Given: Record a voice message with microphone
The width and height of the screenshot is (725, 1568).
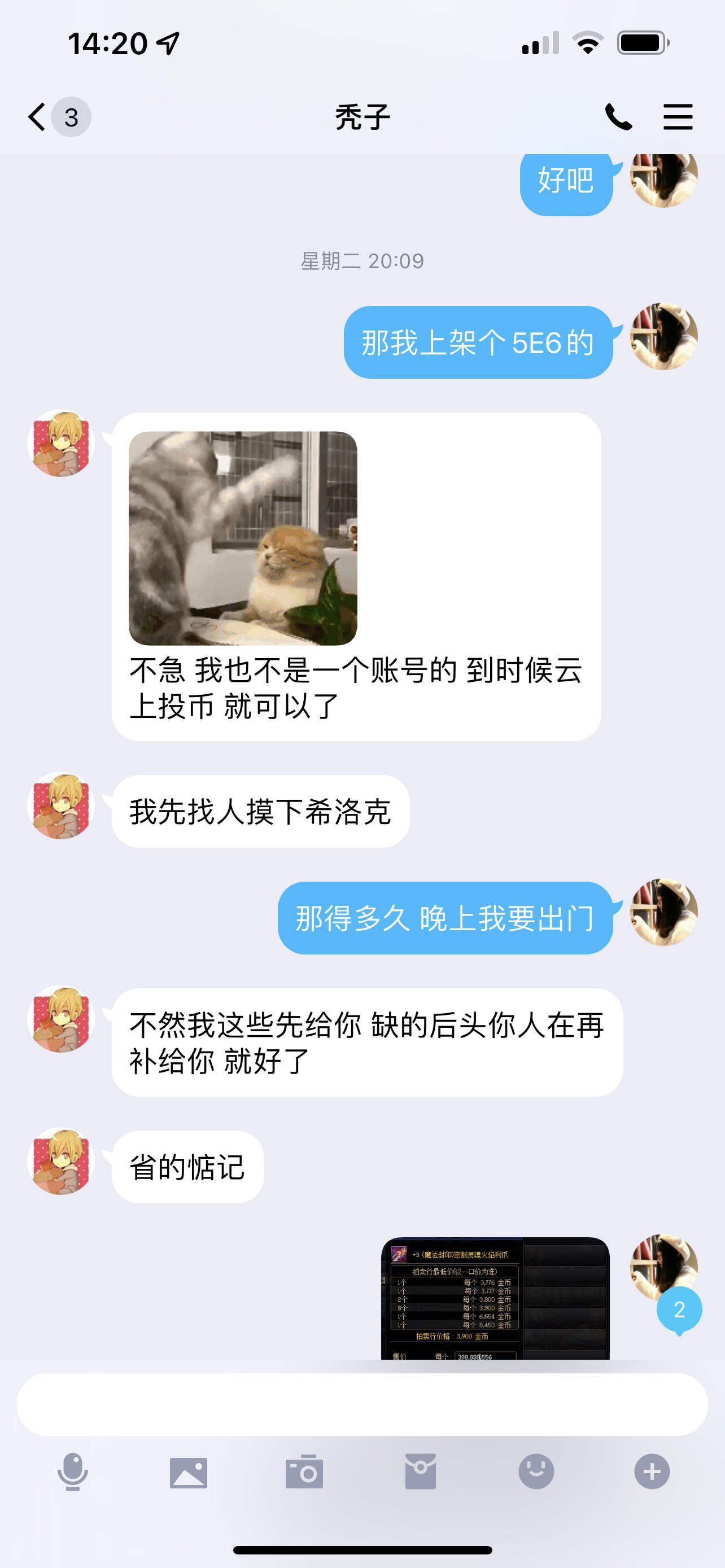Looking at the screenshot, I should coord(73,1472).
